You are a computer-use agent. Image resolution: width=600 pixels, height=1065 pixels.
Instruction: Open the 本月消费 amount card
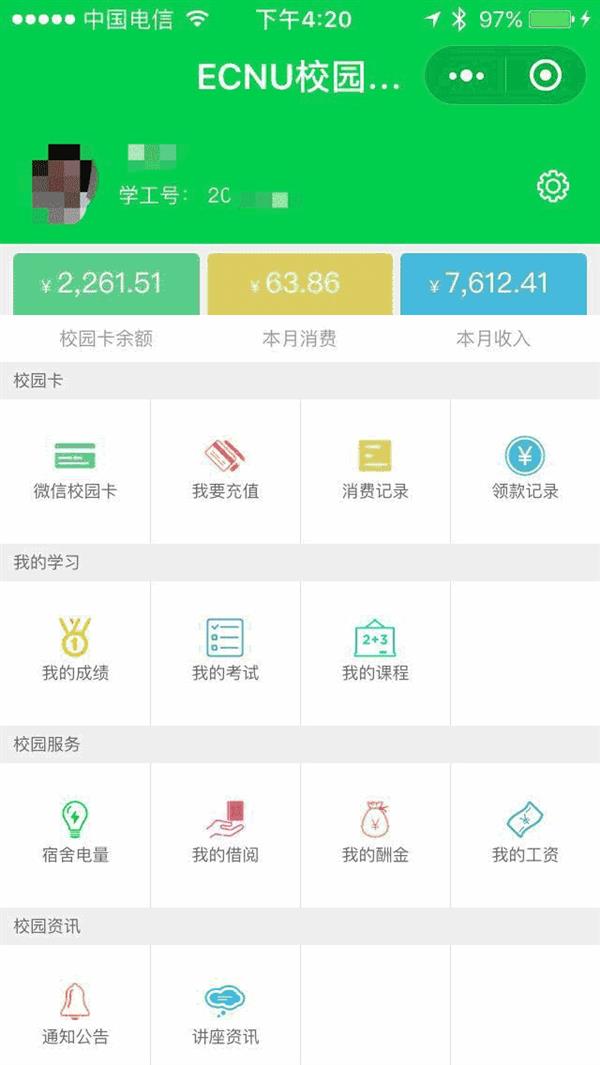[x=299, y=285]
